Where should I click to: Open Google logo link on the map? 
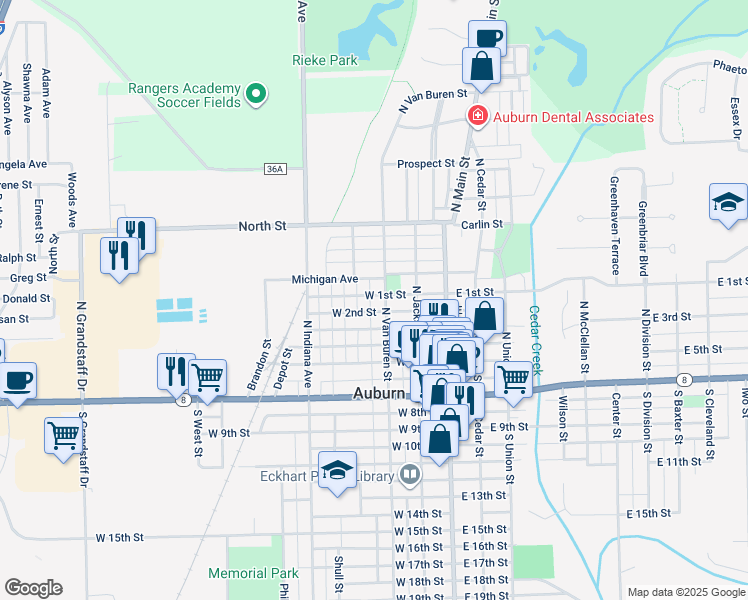click(33, 588)
